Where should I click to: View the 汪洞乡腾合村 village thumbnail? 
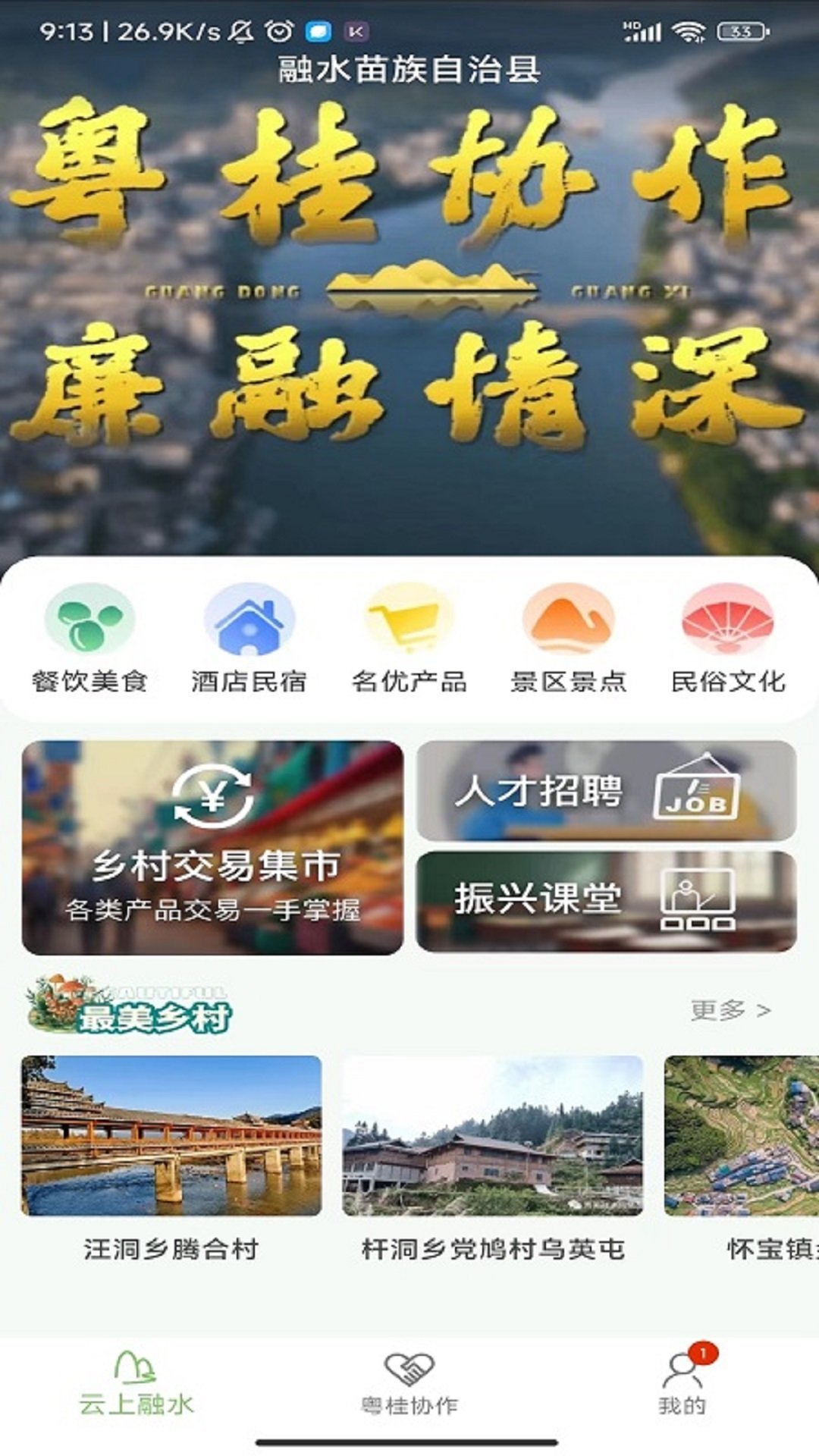[174, 1137]
